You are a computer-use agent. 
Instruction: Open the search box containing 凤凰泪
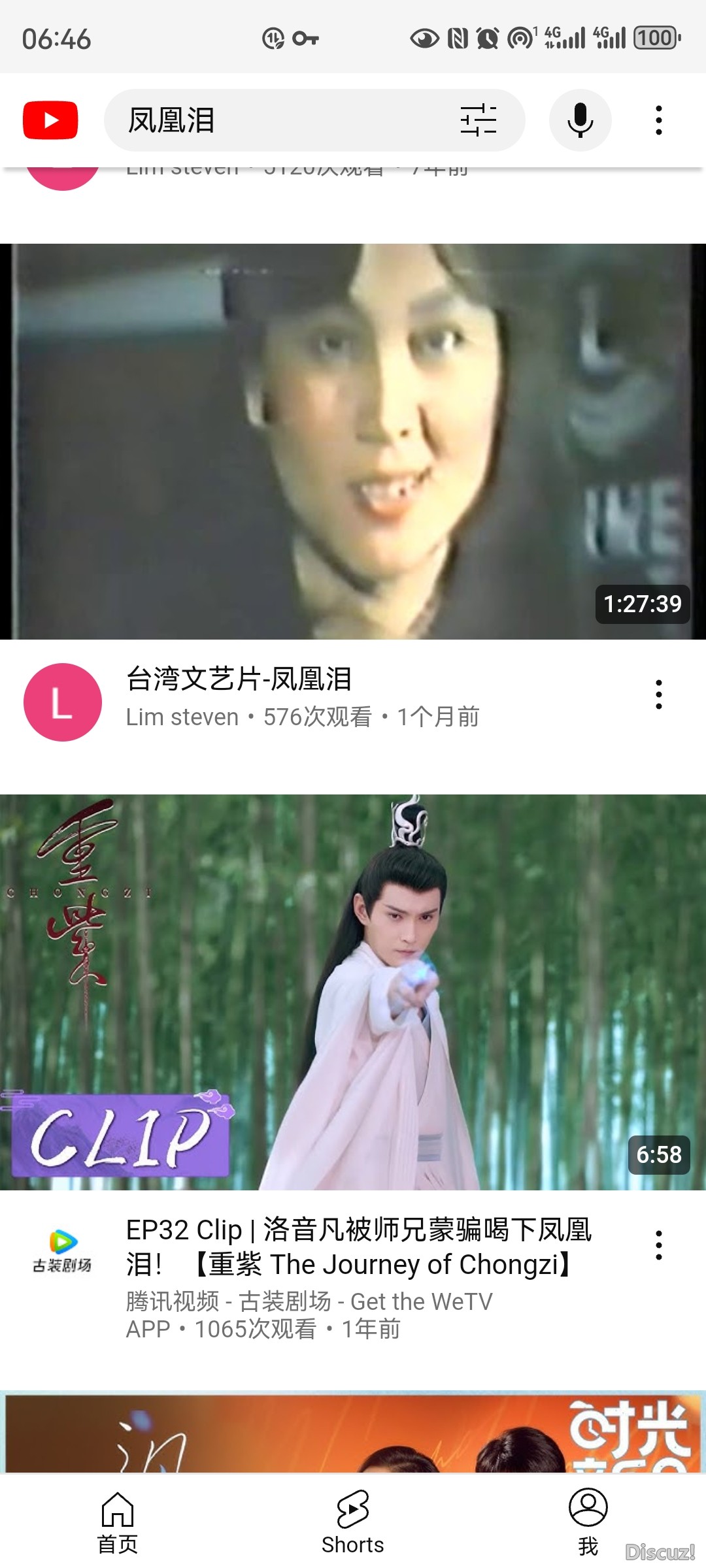click(275, 120)
